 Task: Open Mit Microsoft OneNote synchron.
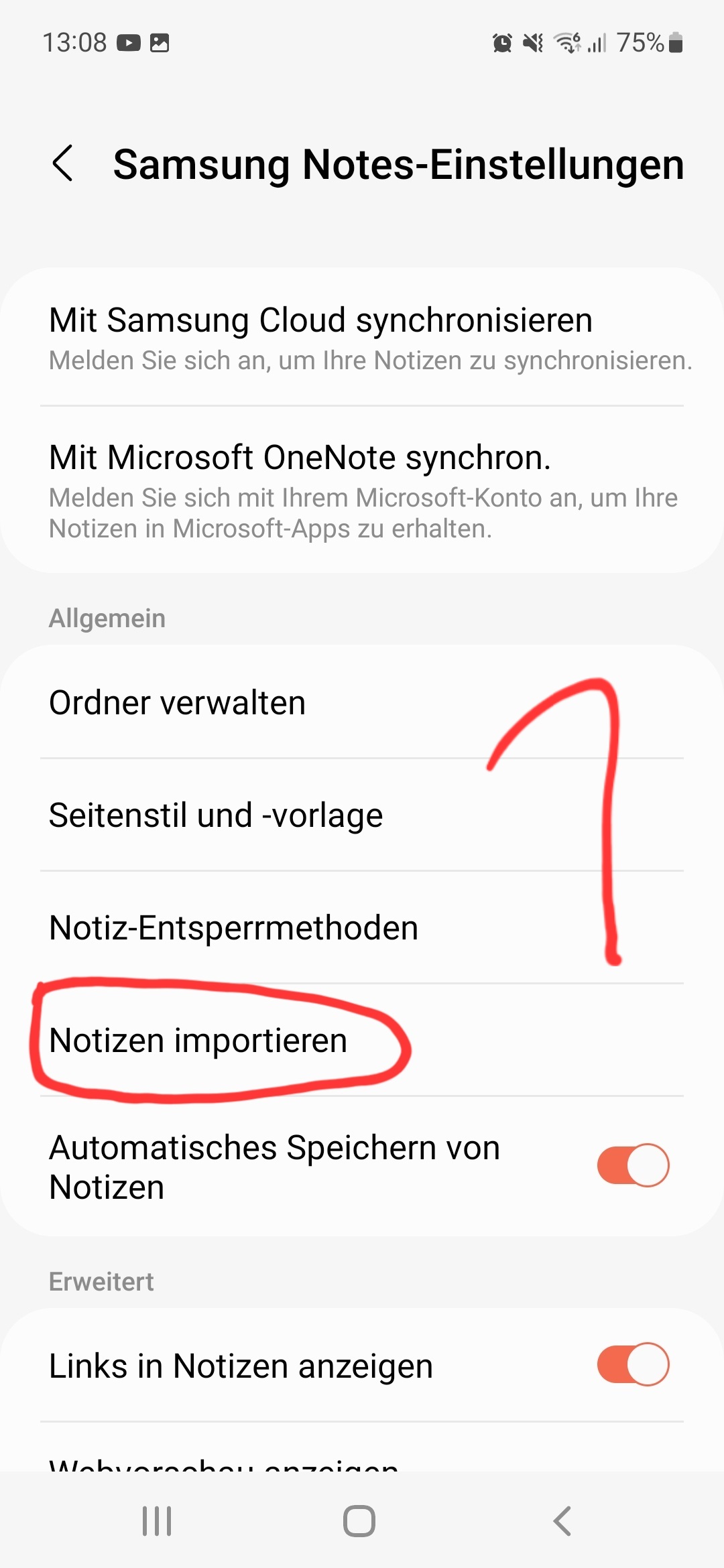pyautogui.click(x=362, y=489)
